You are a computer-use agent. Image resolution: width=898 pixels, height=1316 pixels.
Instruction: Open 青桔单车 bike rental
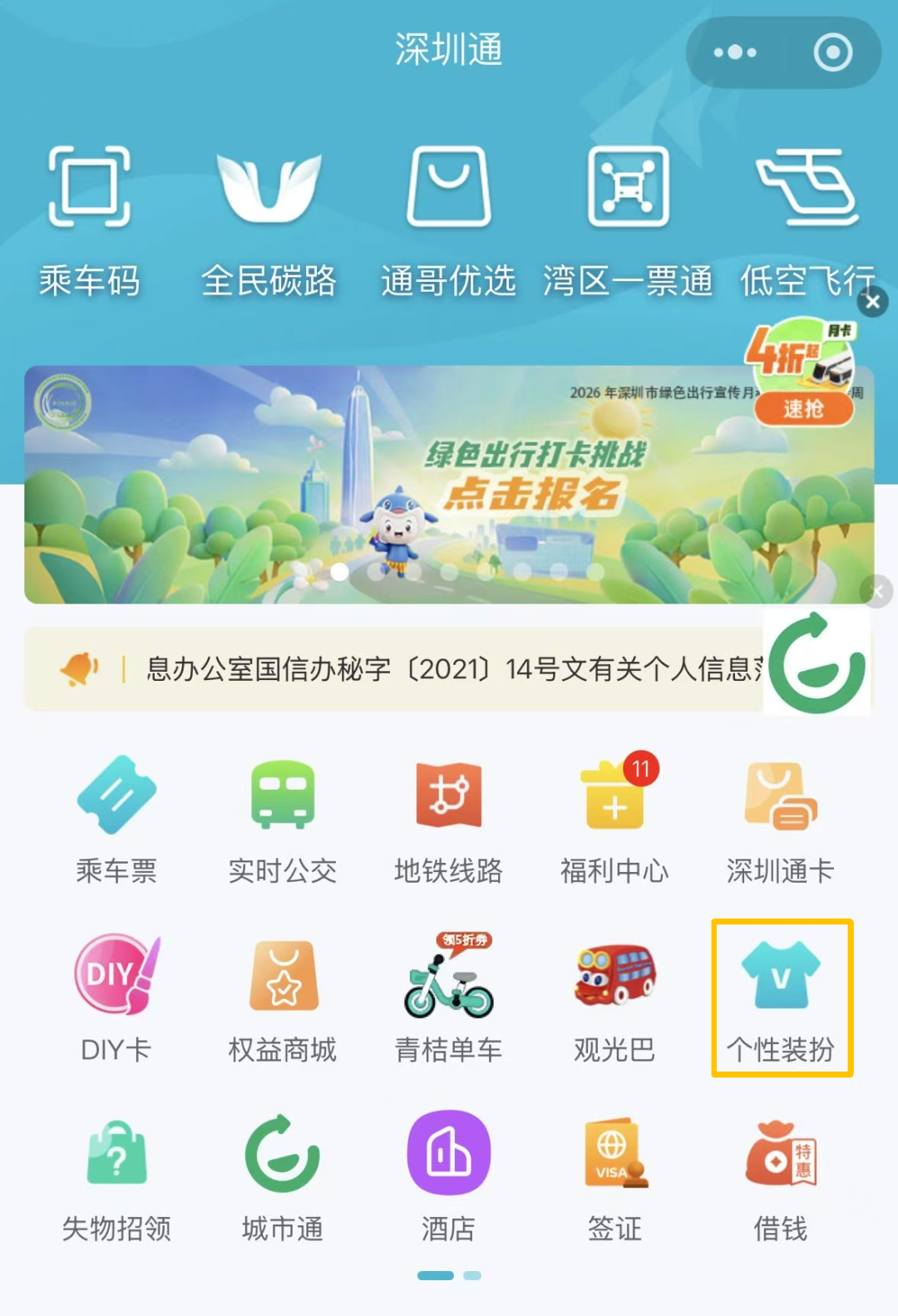coord(449,998)
